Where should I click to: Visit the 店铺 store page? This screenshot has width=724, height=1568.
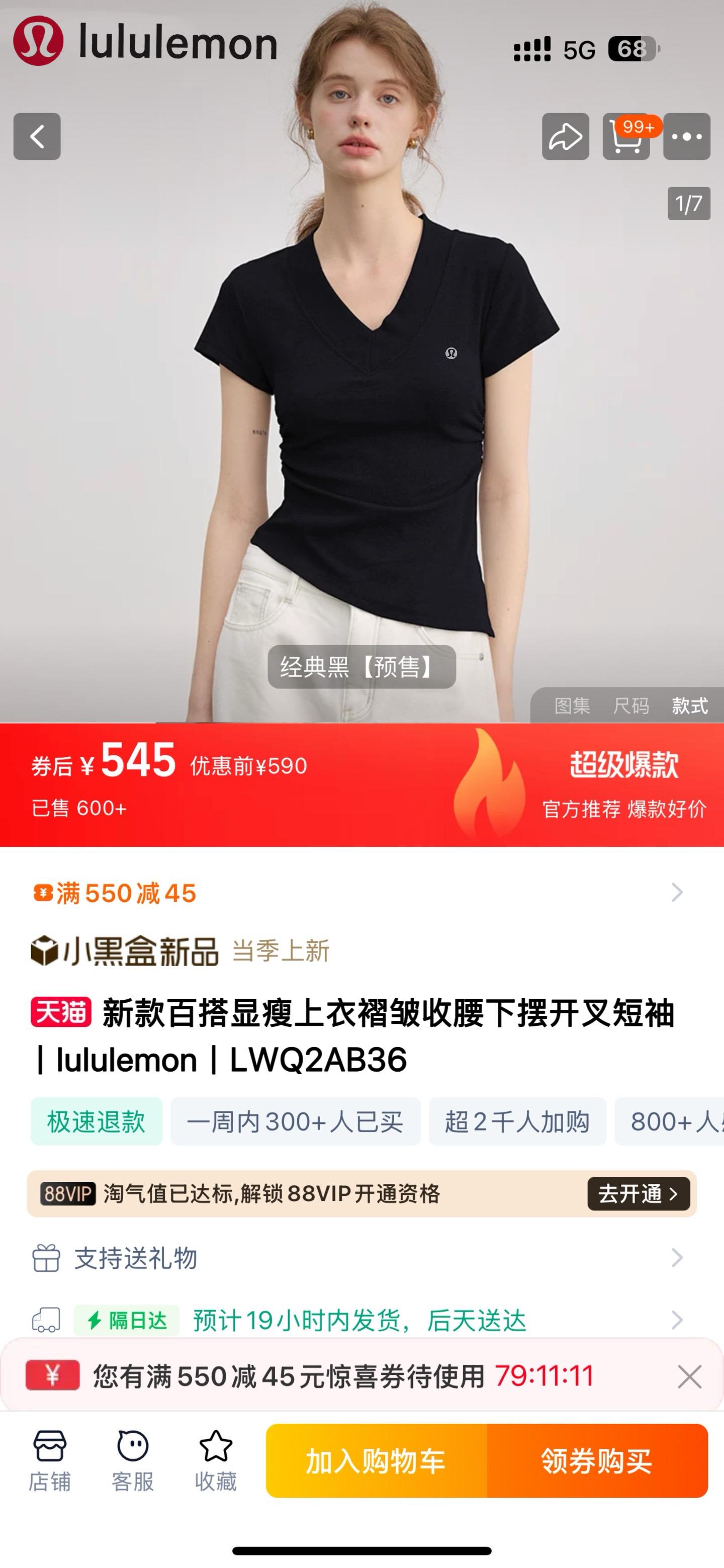tap(49, 1461)
